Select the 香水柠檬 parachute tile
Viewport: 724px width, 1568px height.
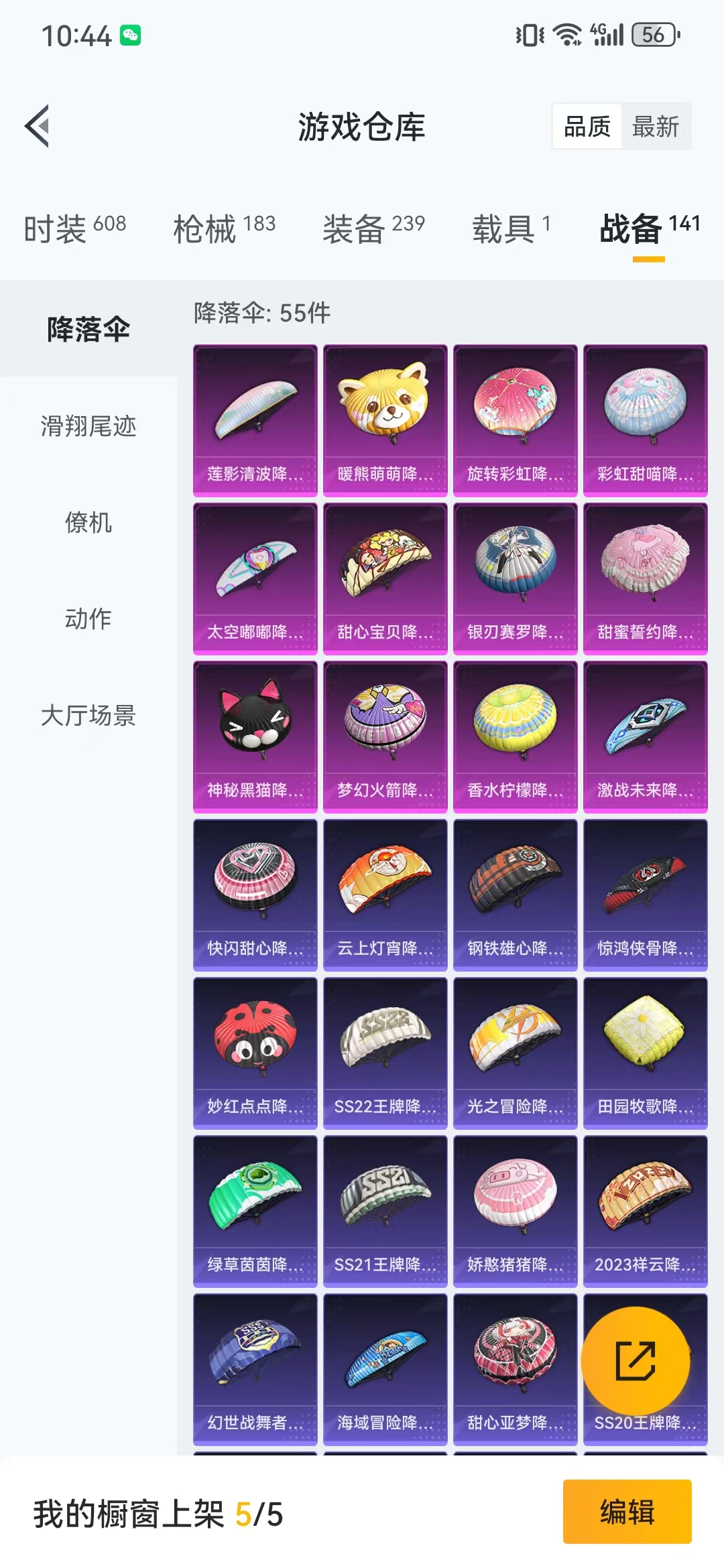(515, 736)
